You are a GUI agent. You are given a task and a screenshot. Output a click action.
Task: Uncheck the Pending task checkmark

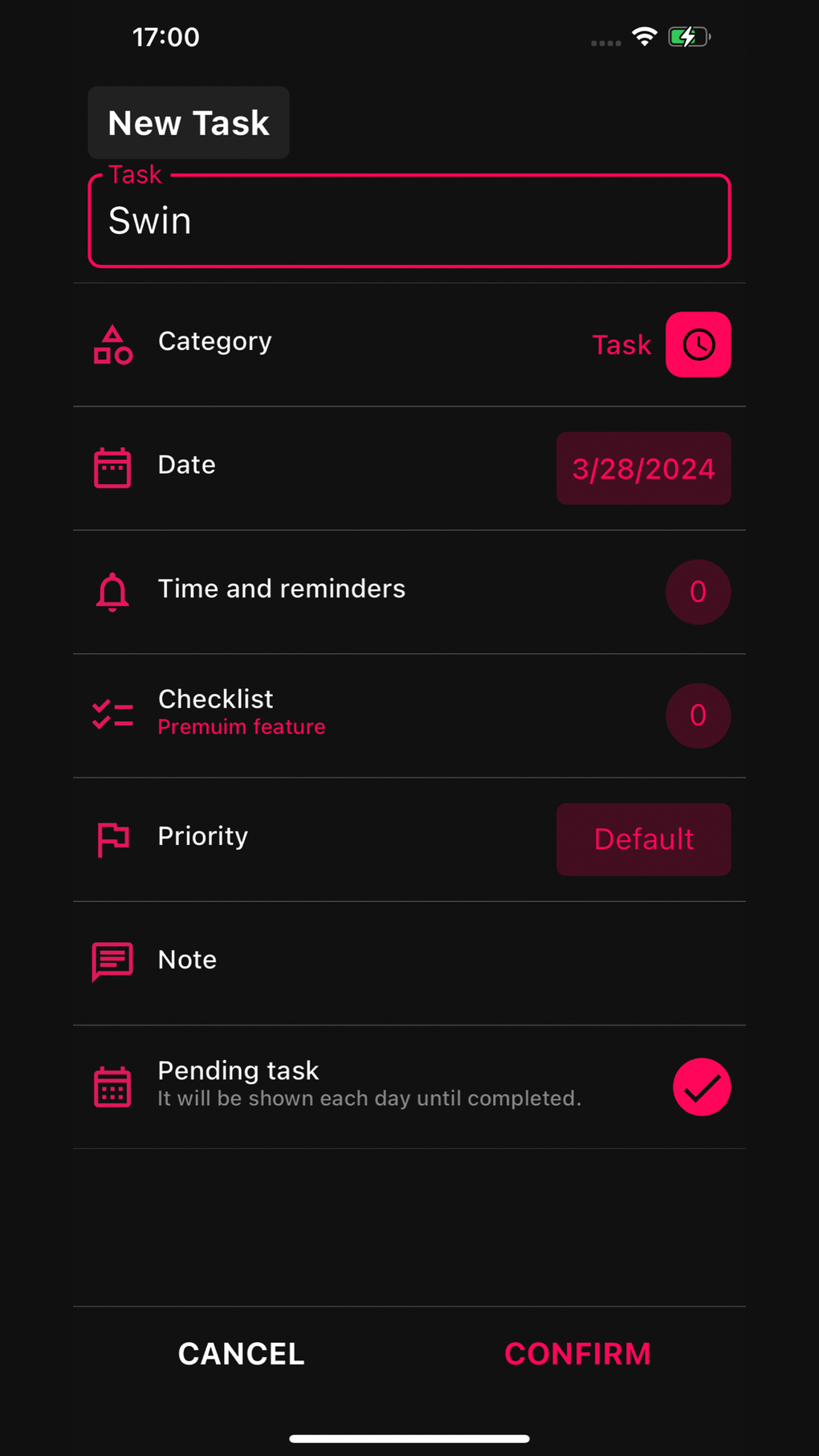coord(701,1087)
